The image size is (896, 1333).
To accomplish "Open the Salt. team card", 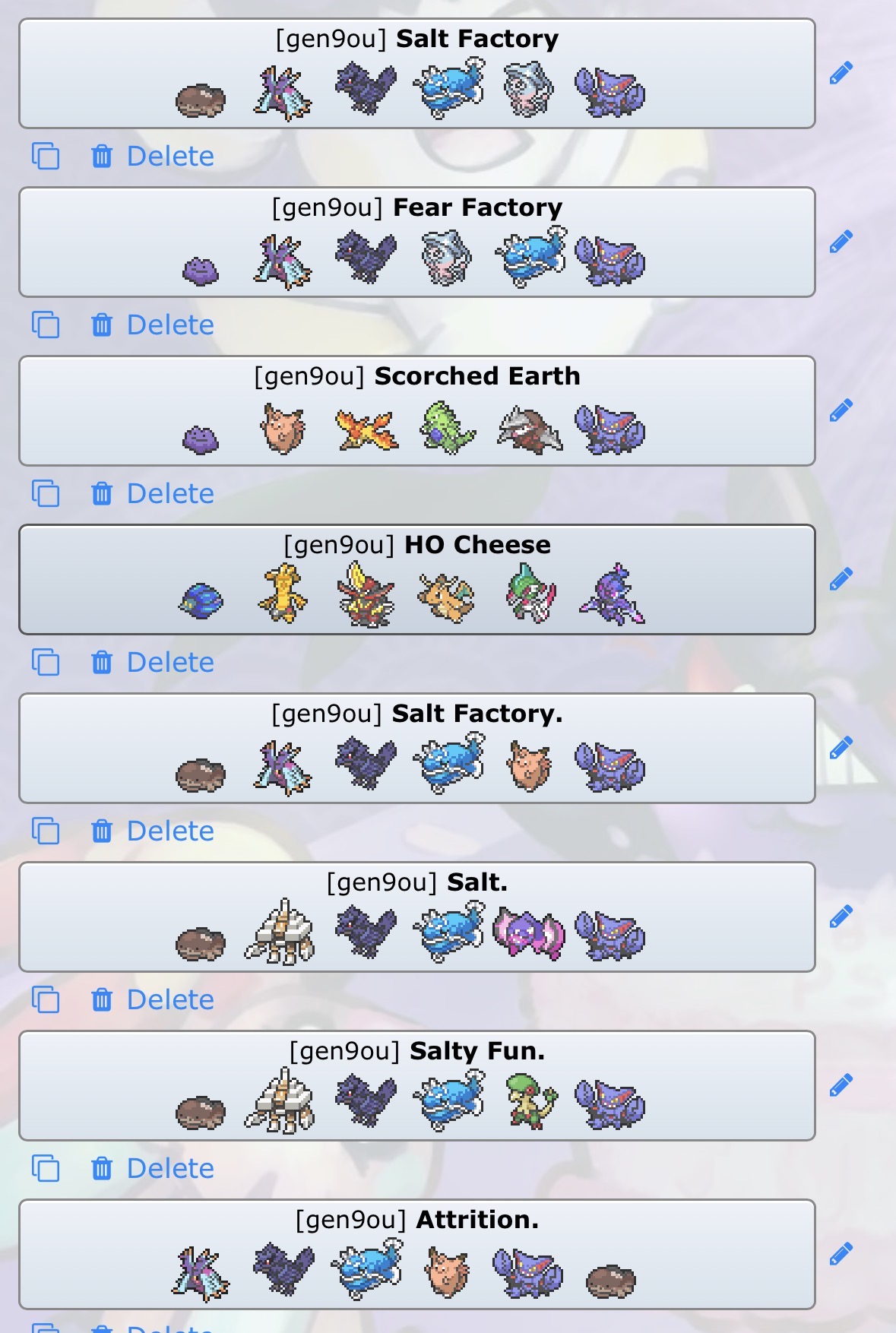I will [416, 917].
